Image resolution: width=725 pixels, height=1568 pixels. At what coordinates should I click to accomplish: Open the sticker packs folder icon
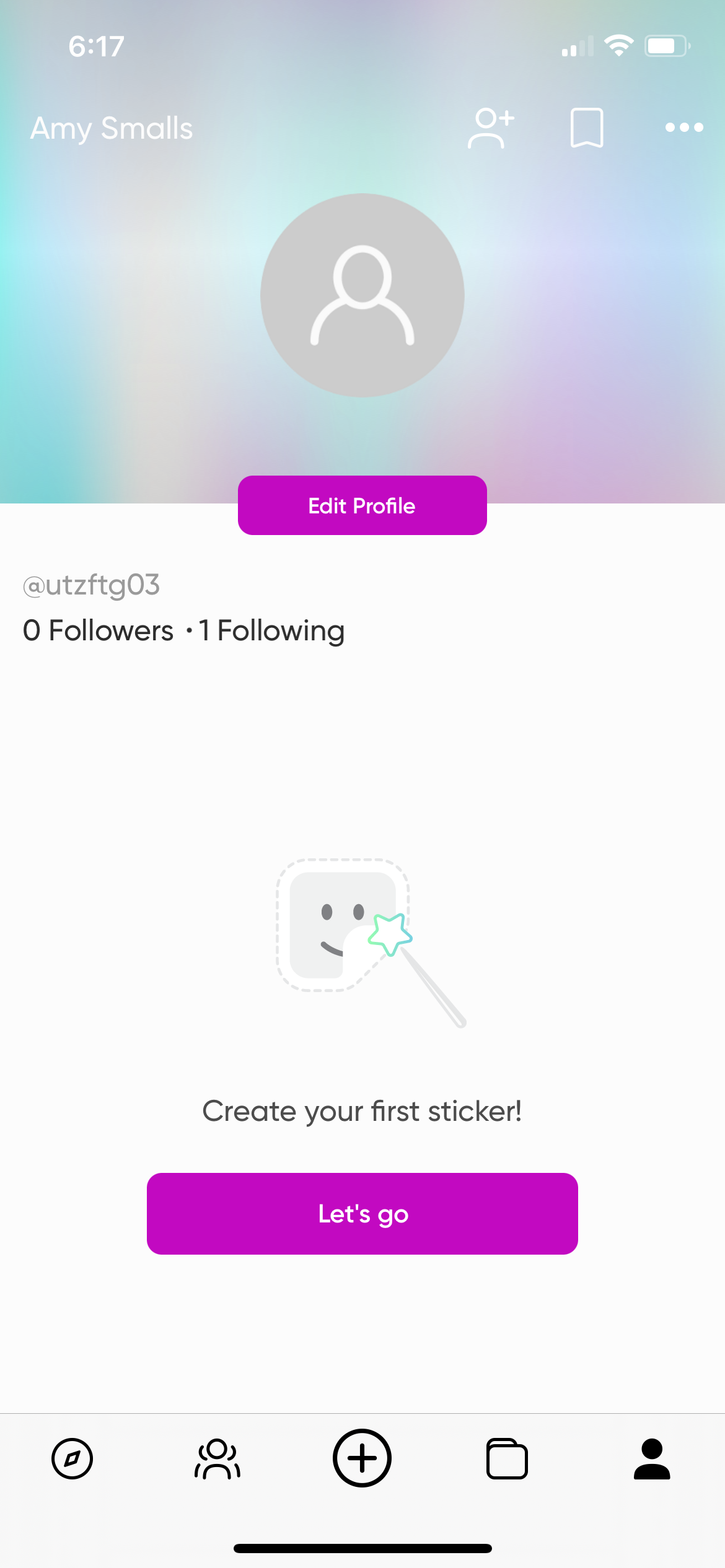coord(507,1458)
